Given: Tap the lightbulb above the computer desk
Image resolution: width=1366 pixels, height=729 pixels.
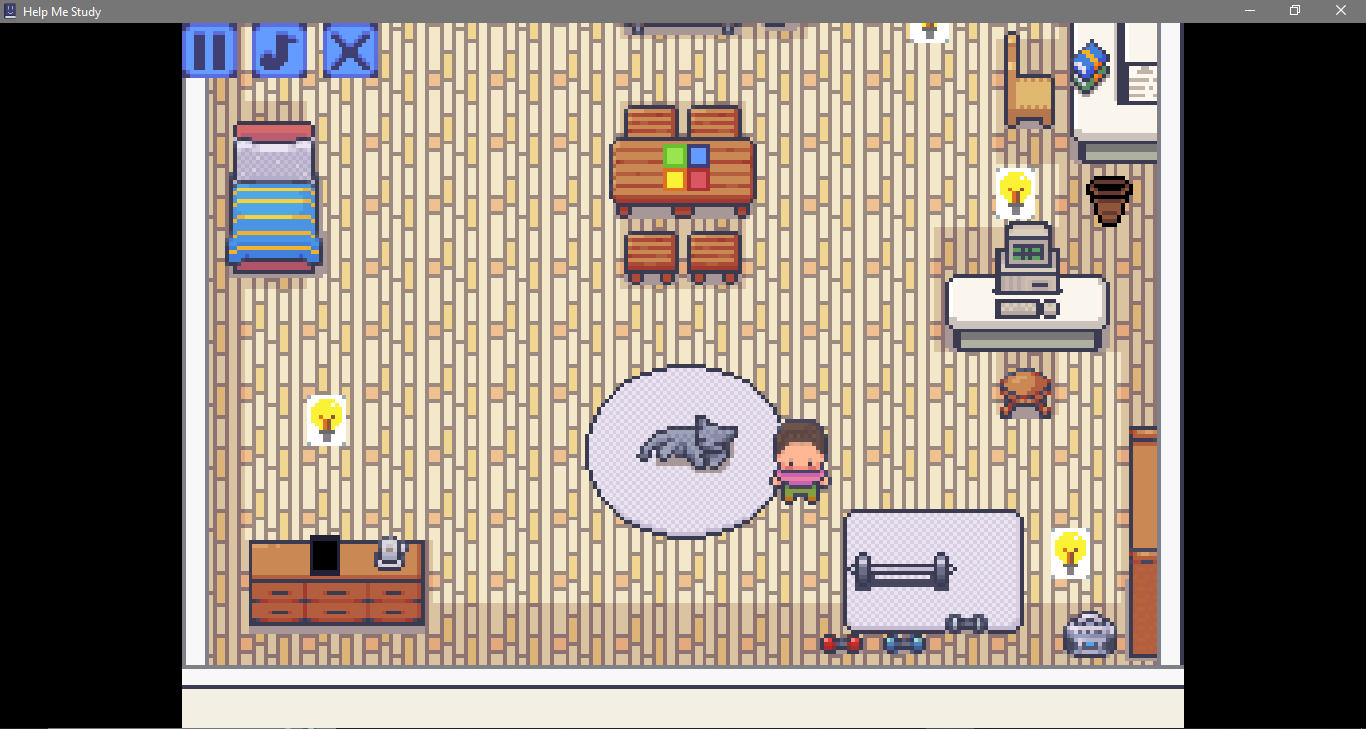Looking at the screenshot, I should tap(1016, 192).
